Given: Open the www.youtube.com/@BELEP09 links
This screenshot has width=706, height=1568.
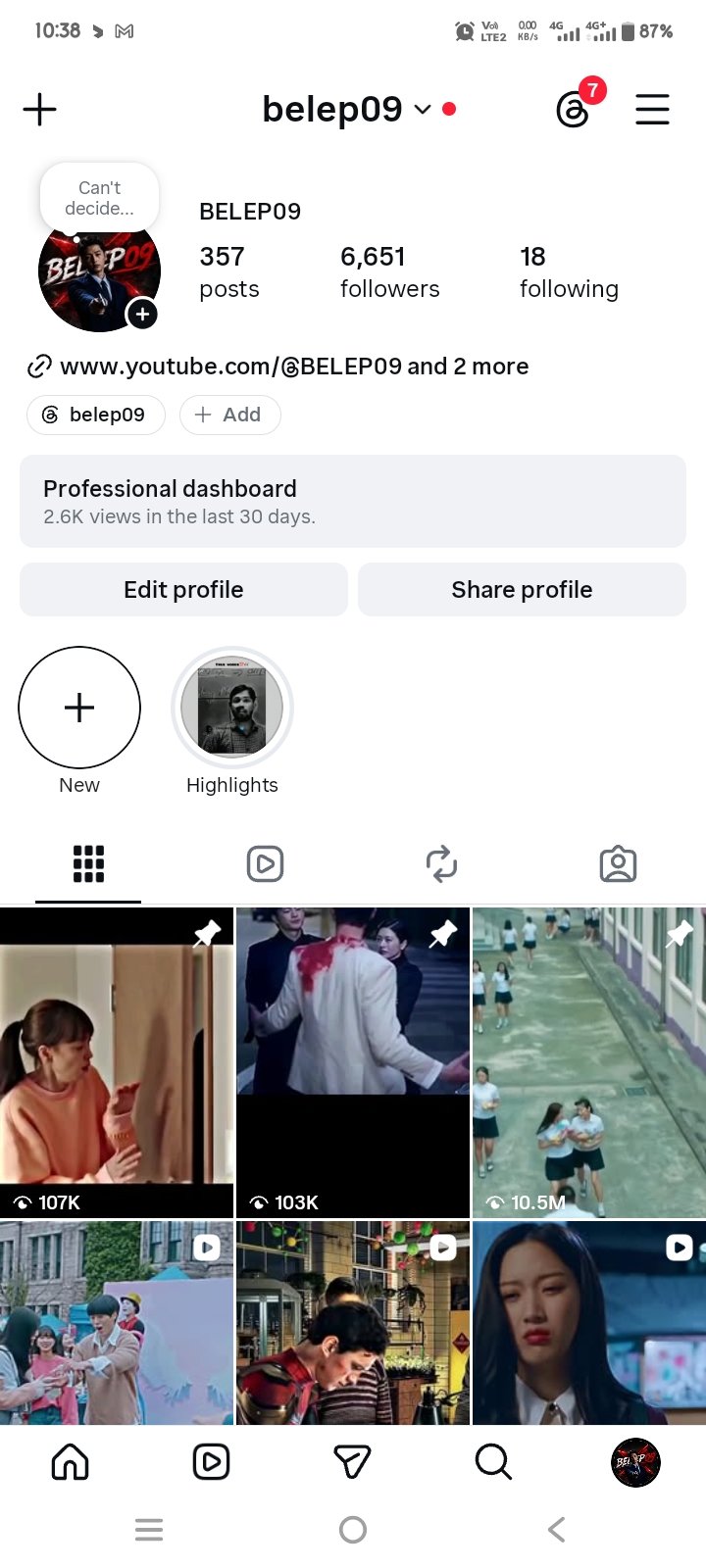Looking at the screenshot, I should pos(277,367).
